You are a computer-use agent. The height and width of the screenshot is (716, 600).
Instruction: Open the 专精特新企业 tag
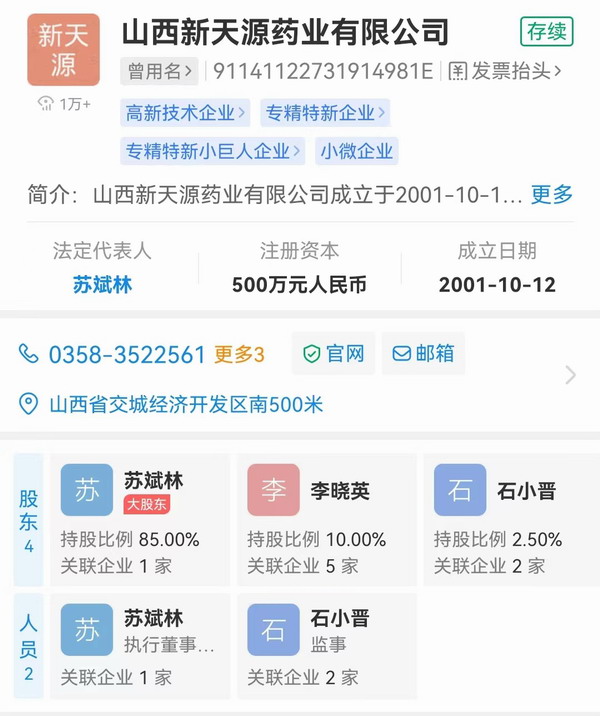tap(325, 113)
